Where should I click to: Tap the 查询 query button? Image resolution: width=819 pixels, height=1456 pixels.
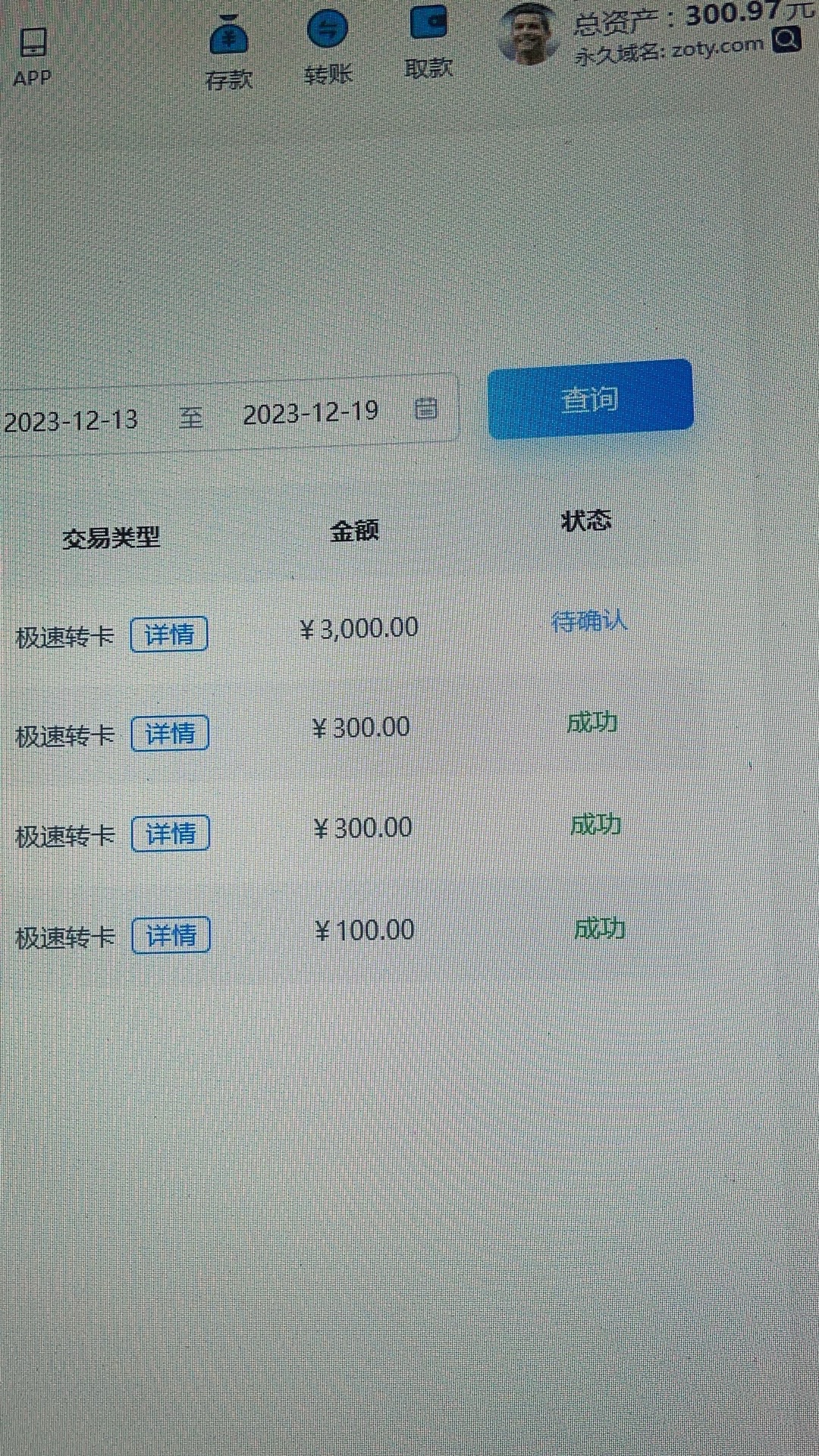click(590, 400)
